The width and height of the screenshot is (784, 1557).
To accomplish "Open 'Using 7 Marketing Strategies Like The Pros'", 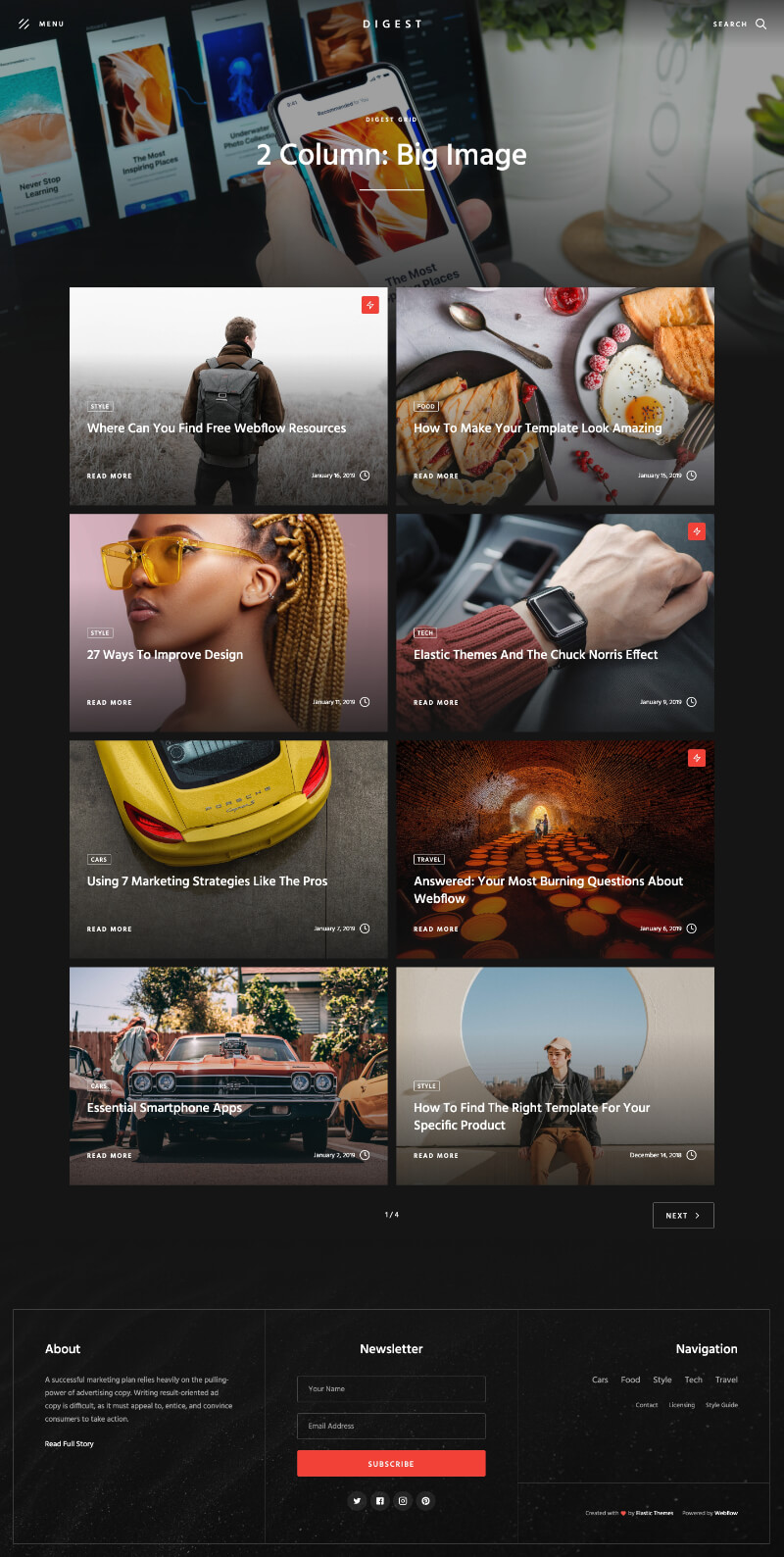I will [x=207, y=881].
